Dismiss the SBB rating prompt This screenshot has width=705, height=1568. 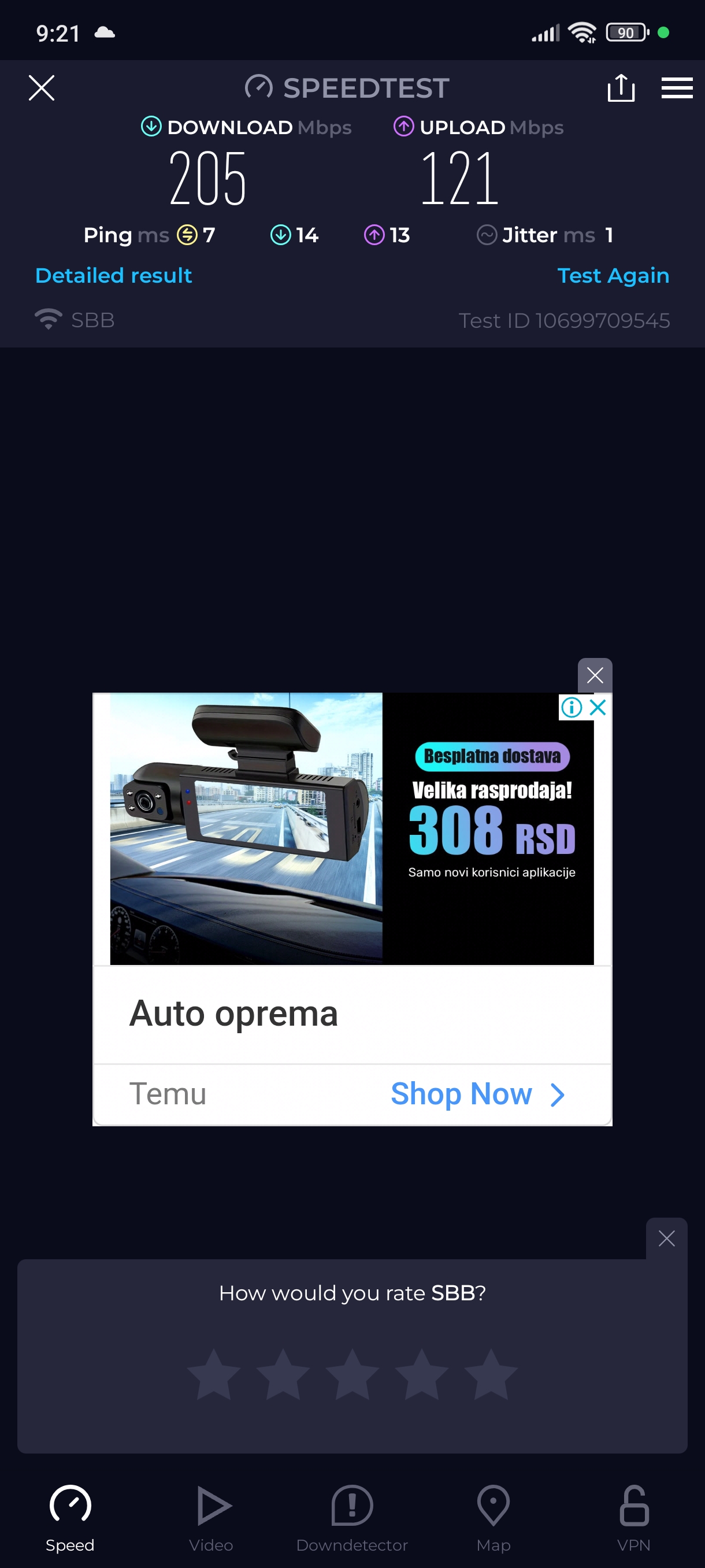pos(666,1238)
